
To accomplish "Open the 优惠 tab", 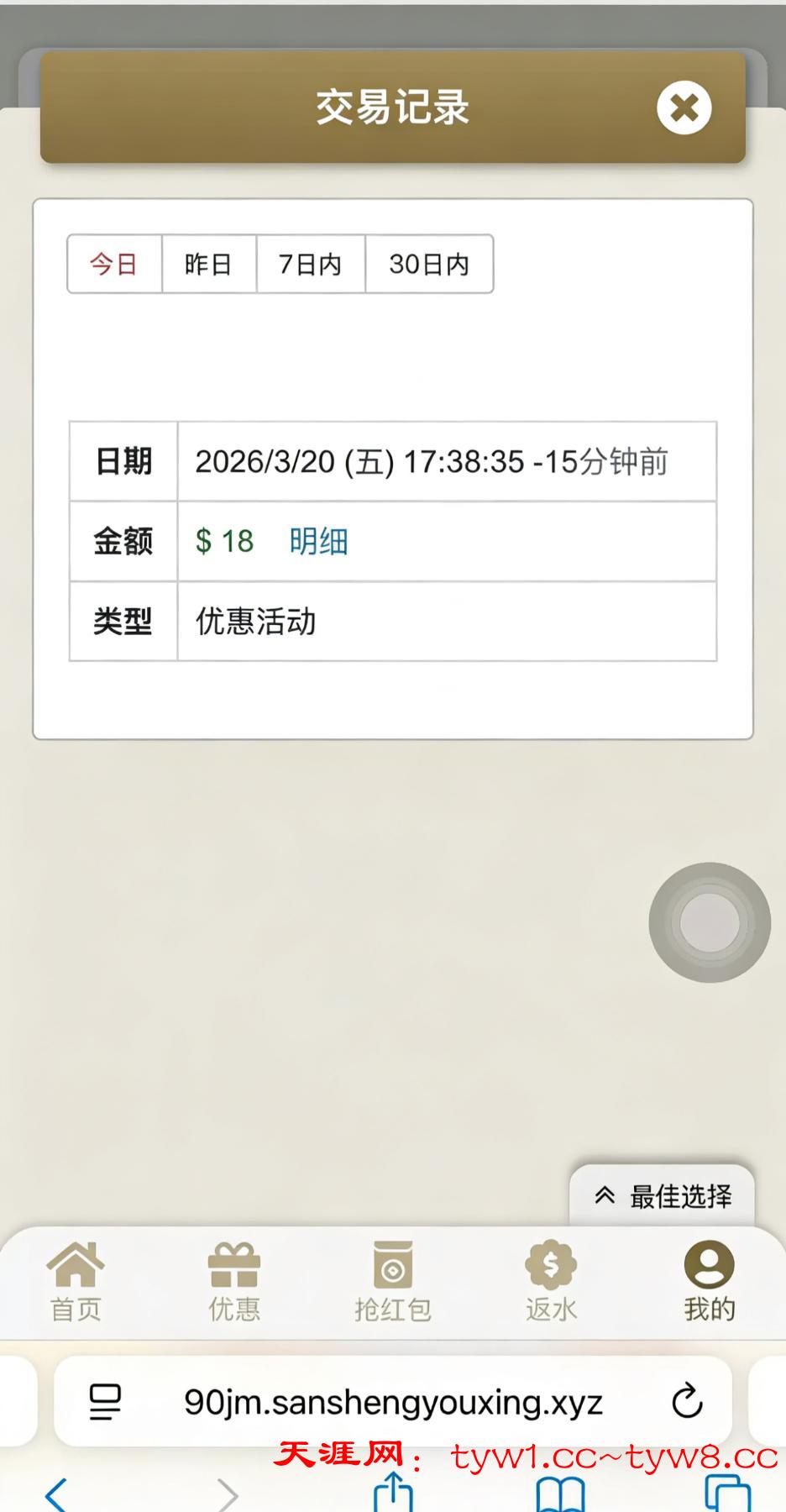I will 234,1281.
